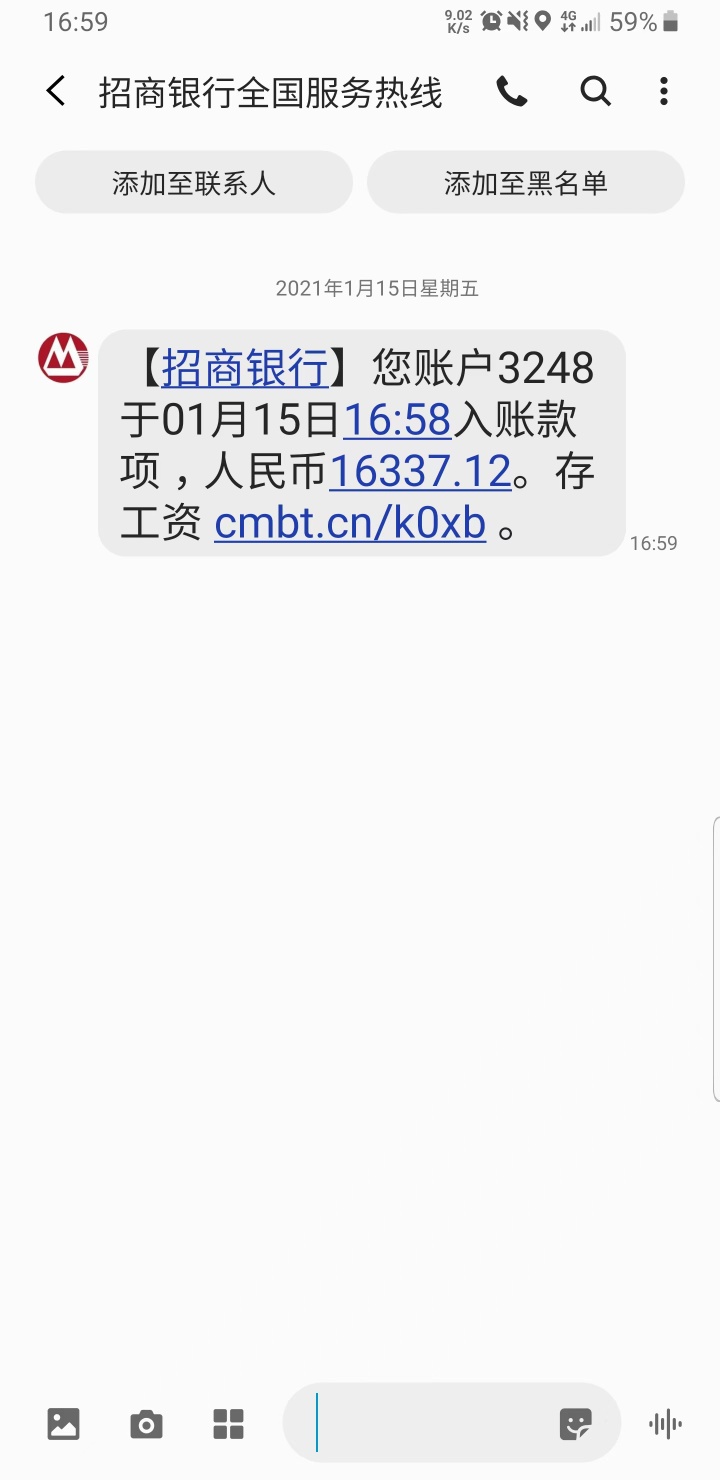The height and width of the screenshot is (1480, 720).
Task: Open the camera to take a photo
Action: 146,1423
